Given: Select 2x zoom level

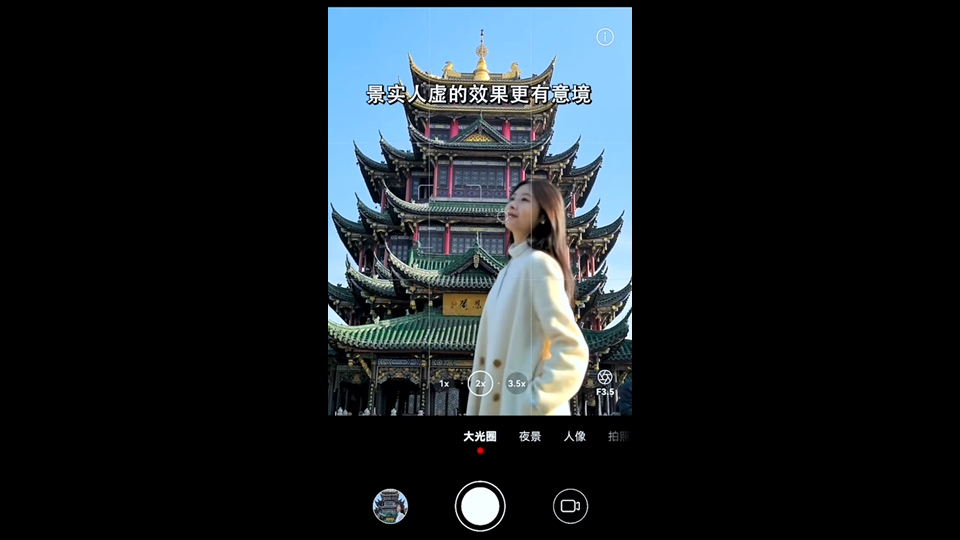Looking at the screenshot, I should click(480, 384).
